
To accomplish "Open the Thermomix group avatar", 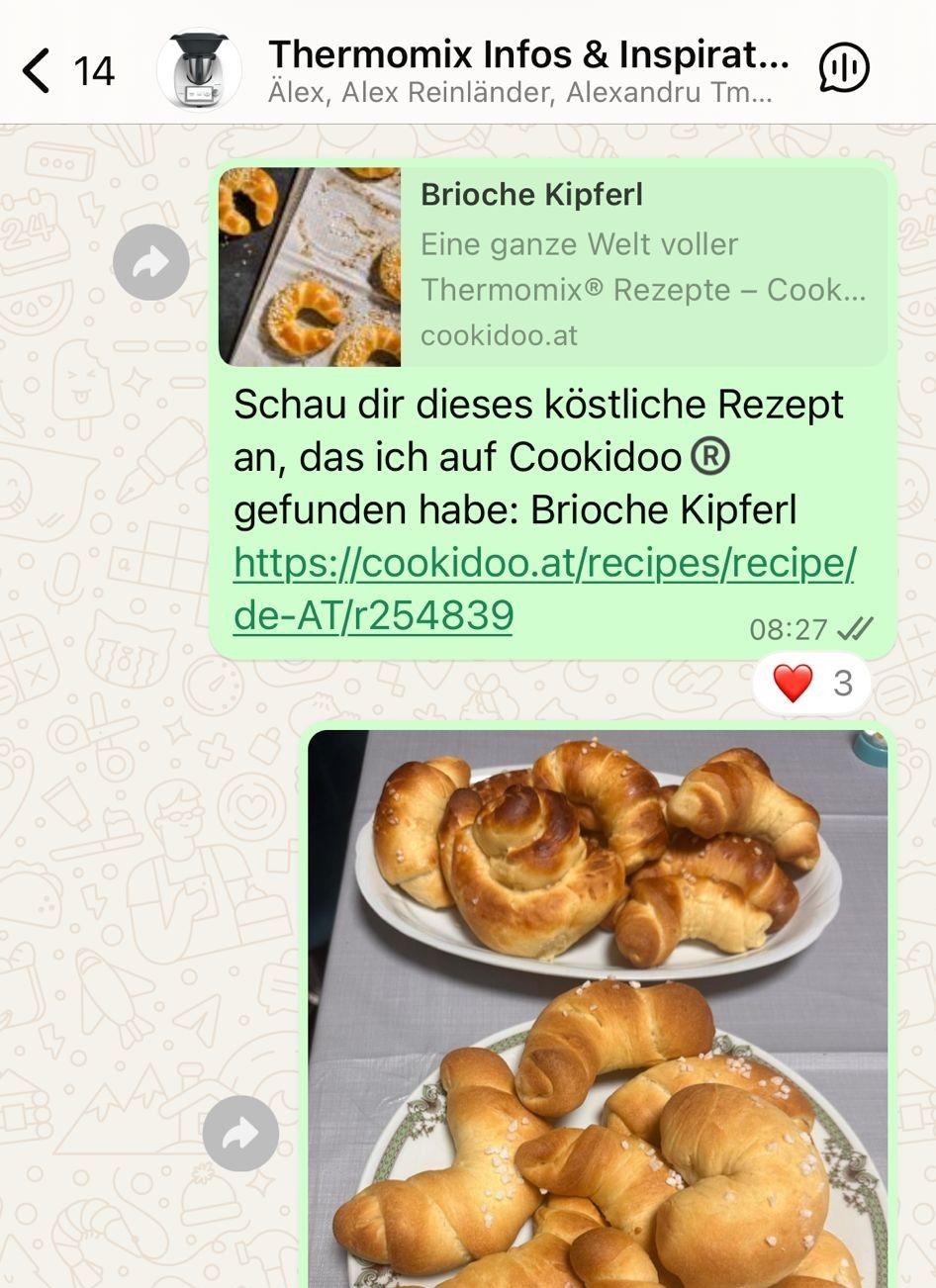I will 199,70.
